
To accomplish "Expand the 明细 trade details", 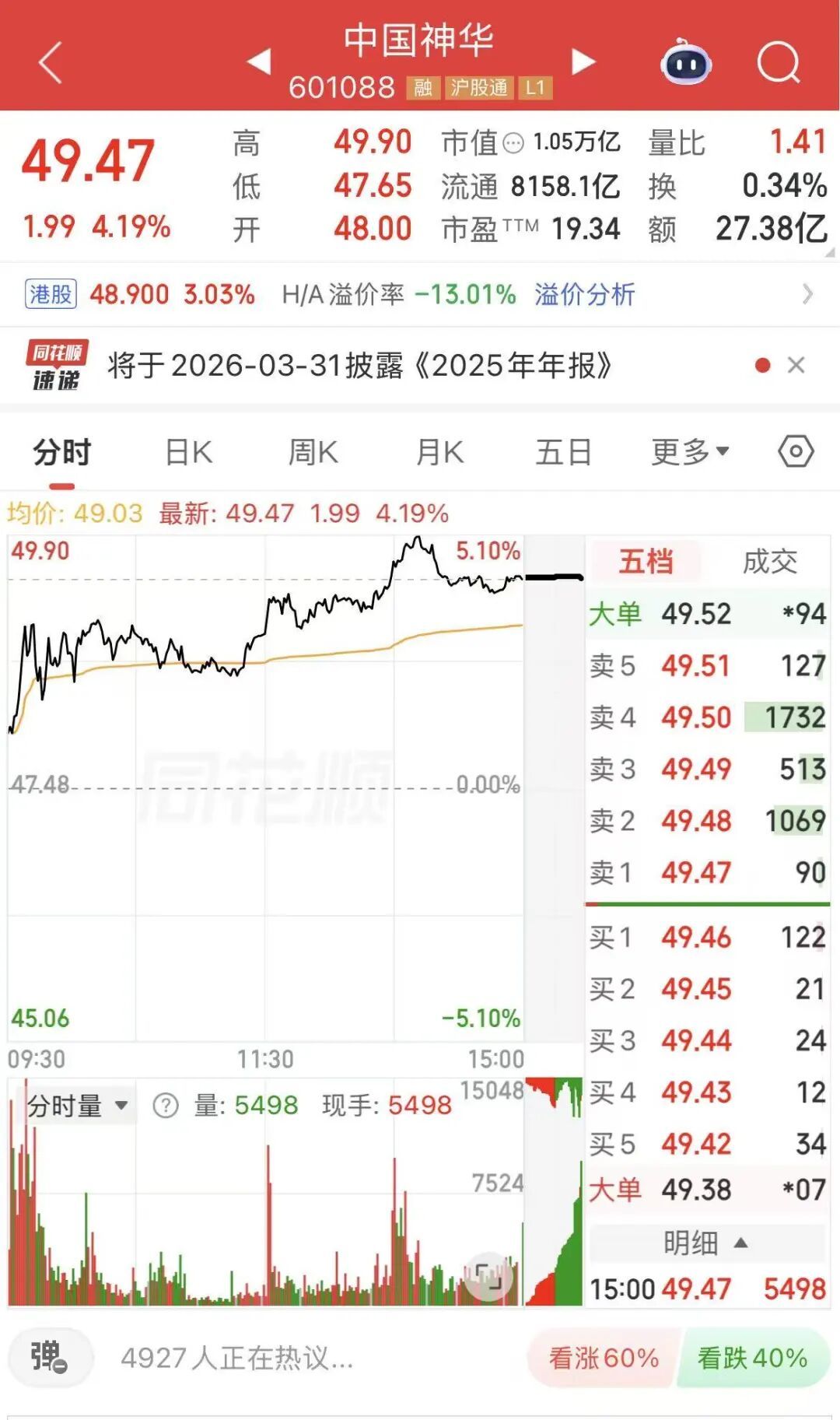I will [x=705, y=1243].
